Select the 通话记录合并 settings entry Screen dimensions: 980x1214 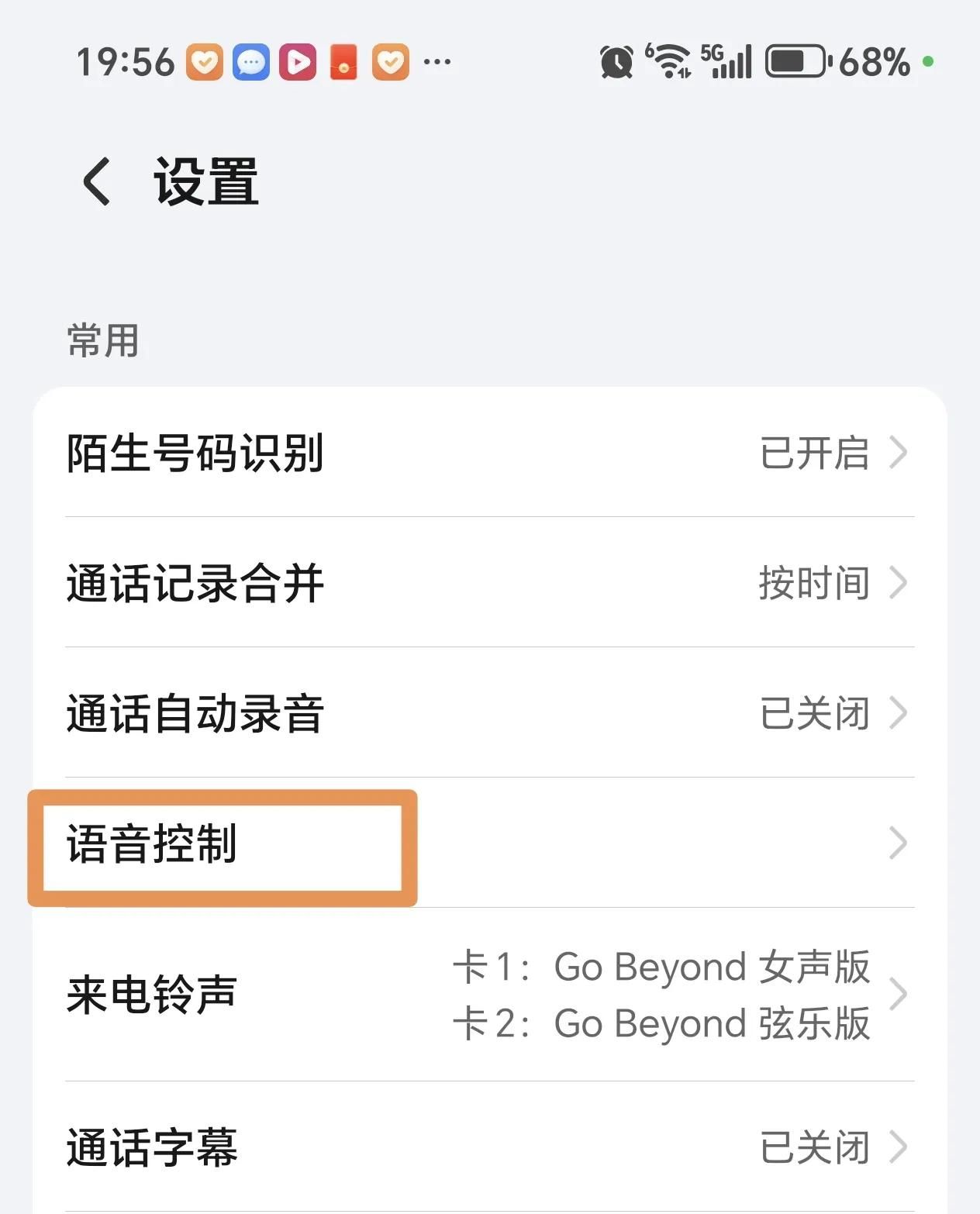tap(194, 585)
